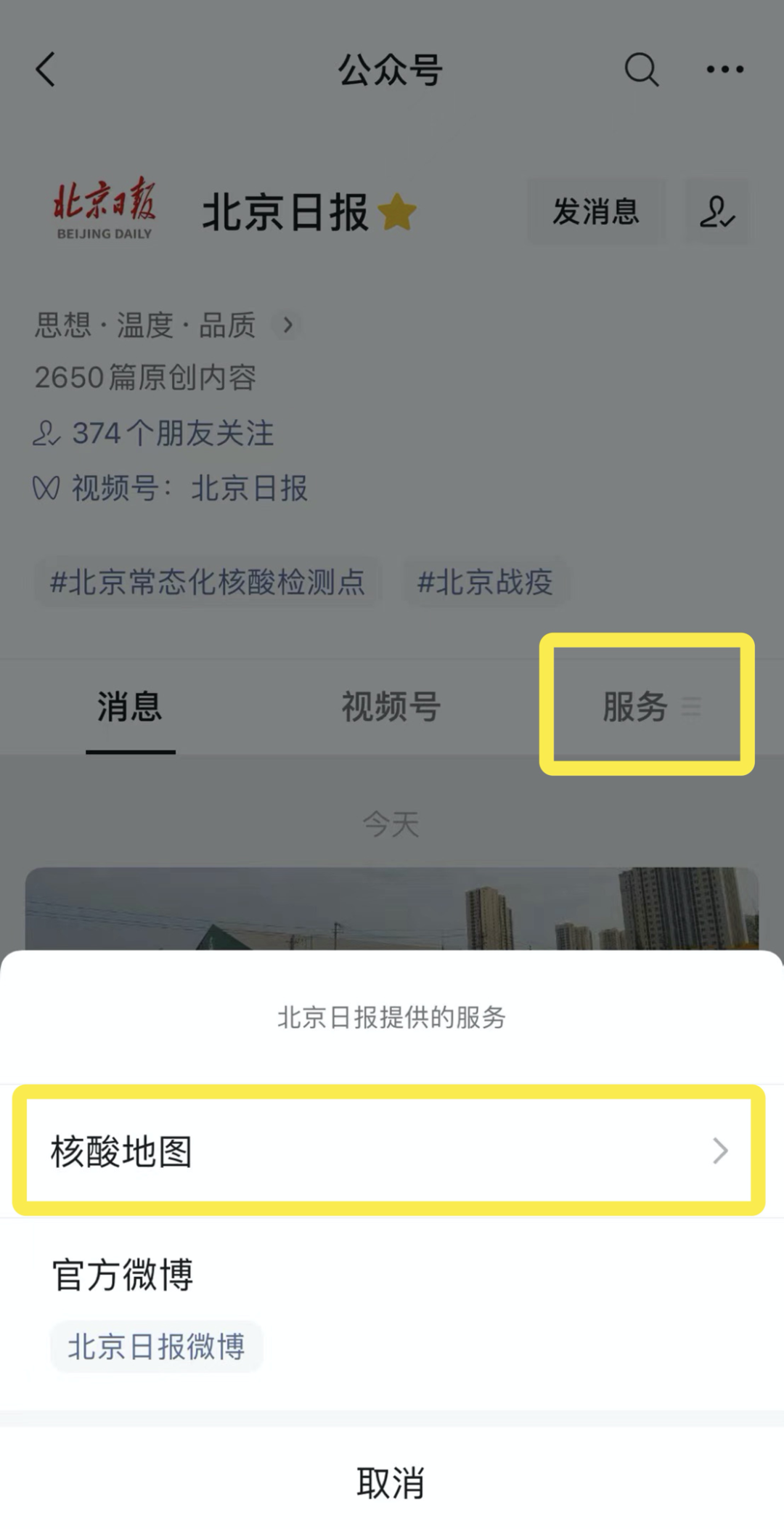Open the 服务 tab menu
Image resolution: width=784 pixels, height=1529 pixels.
(x=646, y=706)
